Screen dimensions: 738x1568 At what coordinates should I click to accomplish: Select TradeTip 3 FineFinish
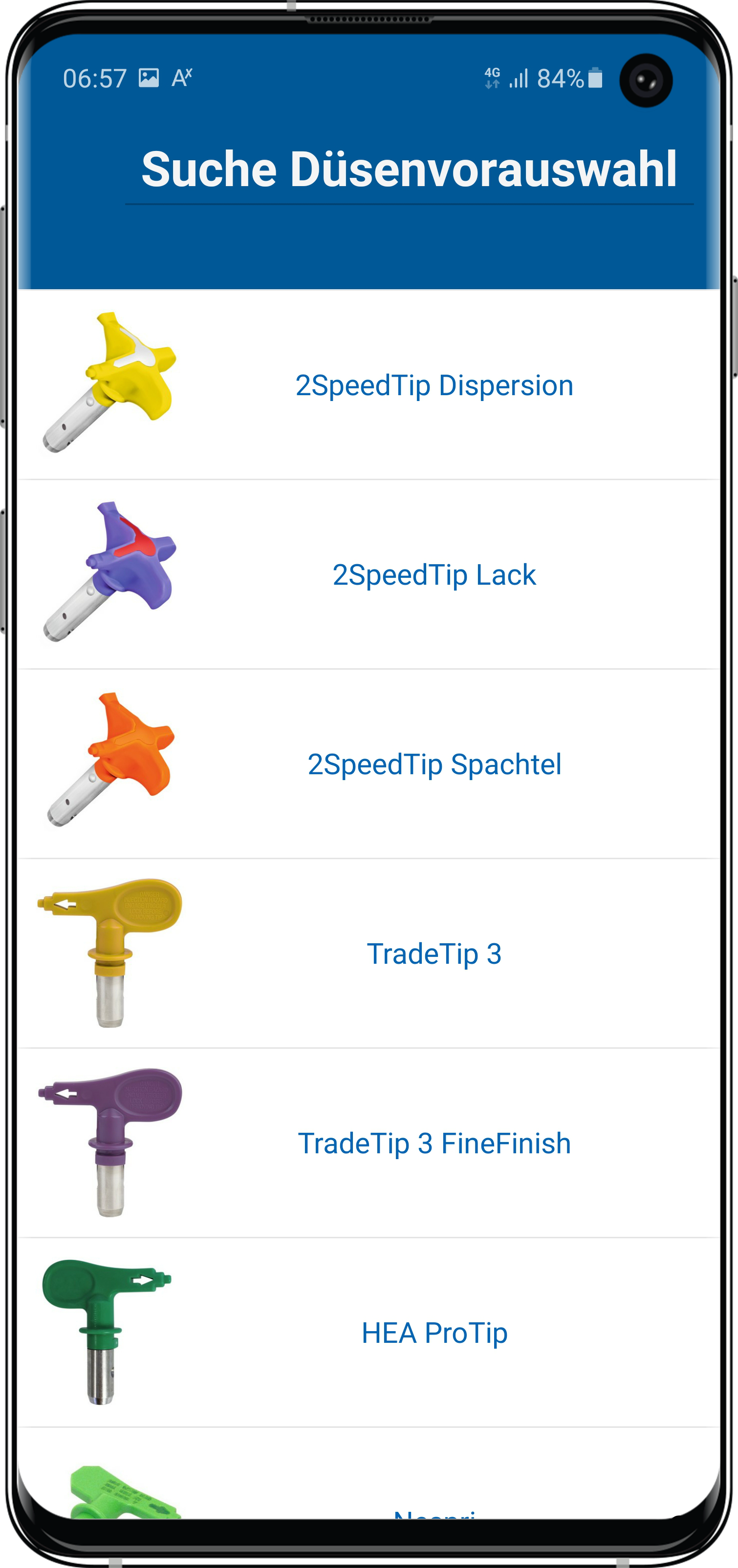click(x=434, y=1143)
